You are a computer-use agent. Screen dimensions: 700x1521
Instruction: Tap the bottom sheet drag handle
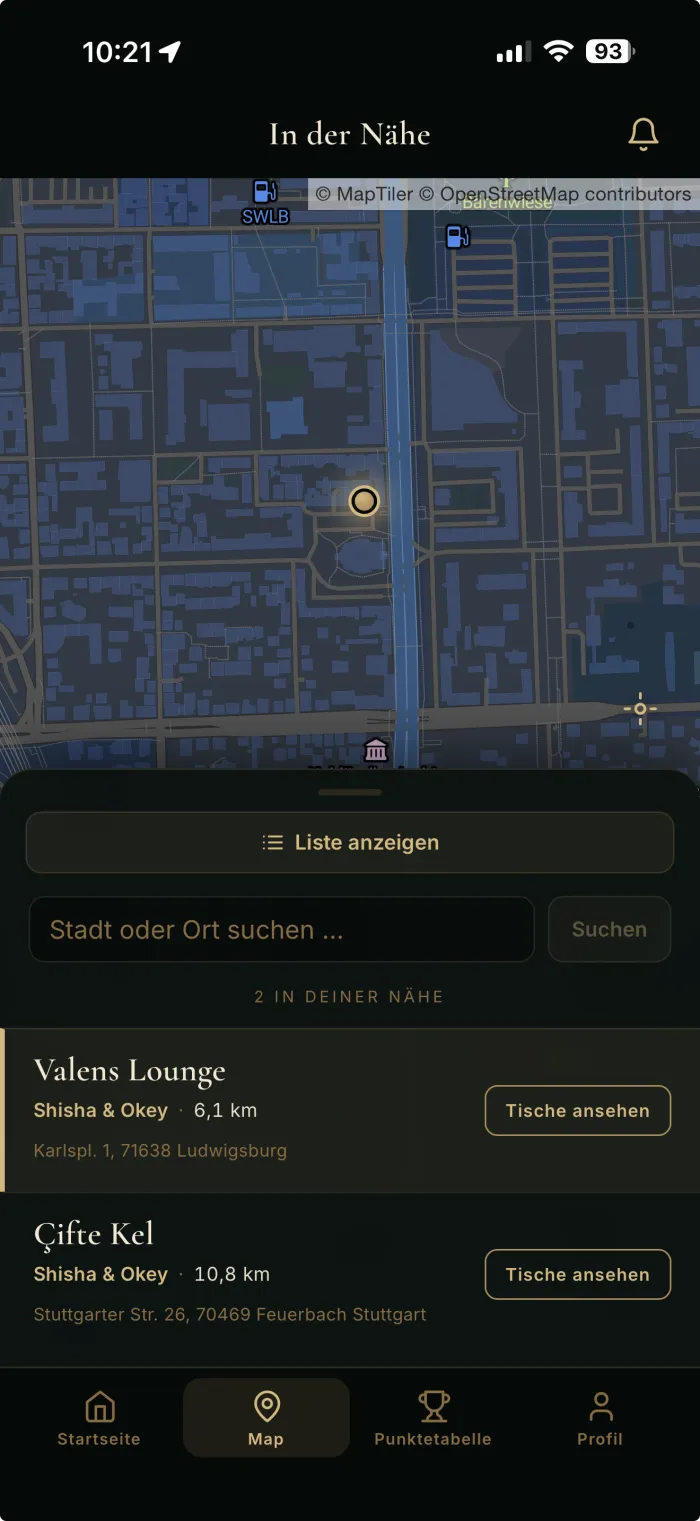pyautogui.click(x=350, y=792)
